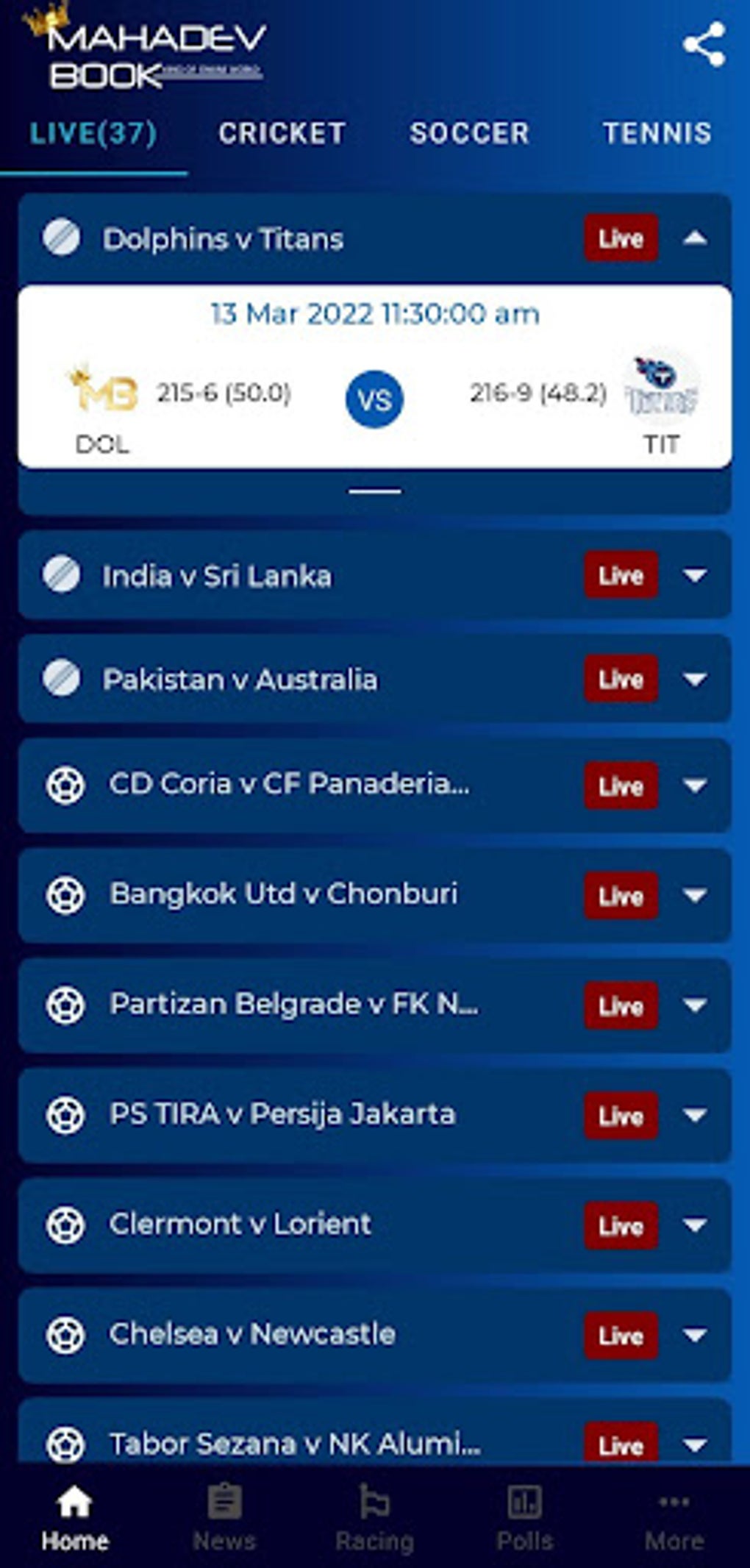Open the News tab

[x=224, y=1518]
